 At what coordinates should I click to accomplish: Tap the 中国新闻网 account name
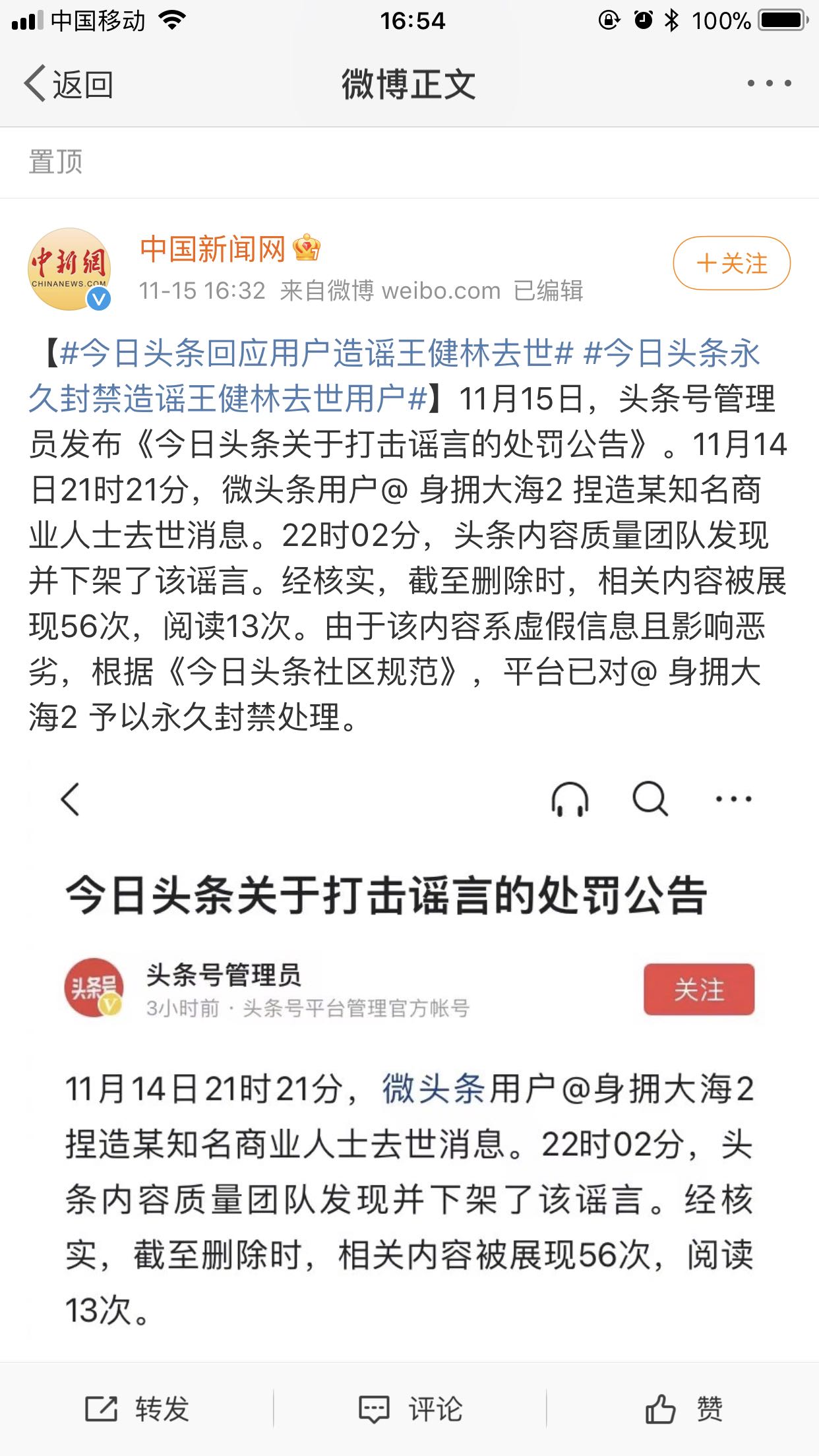point(212,249)
